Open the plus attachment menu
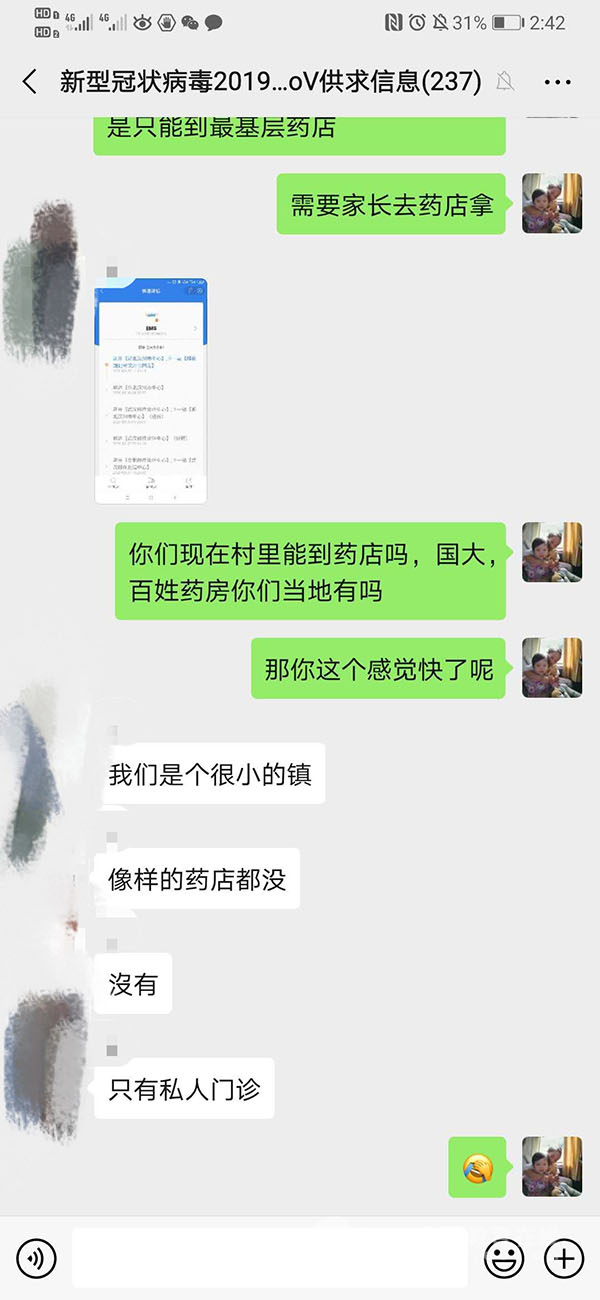The width and height of the screenshot is (600, 1300). (563, 1258)
